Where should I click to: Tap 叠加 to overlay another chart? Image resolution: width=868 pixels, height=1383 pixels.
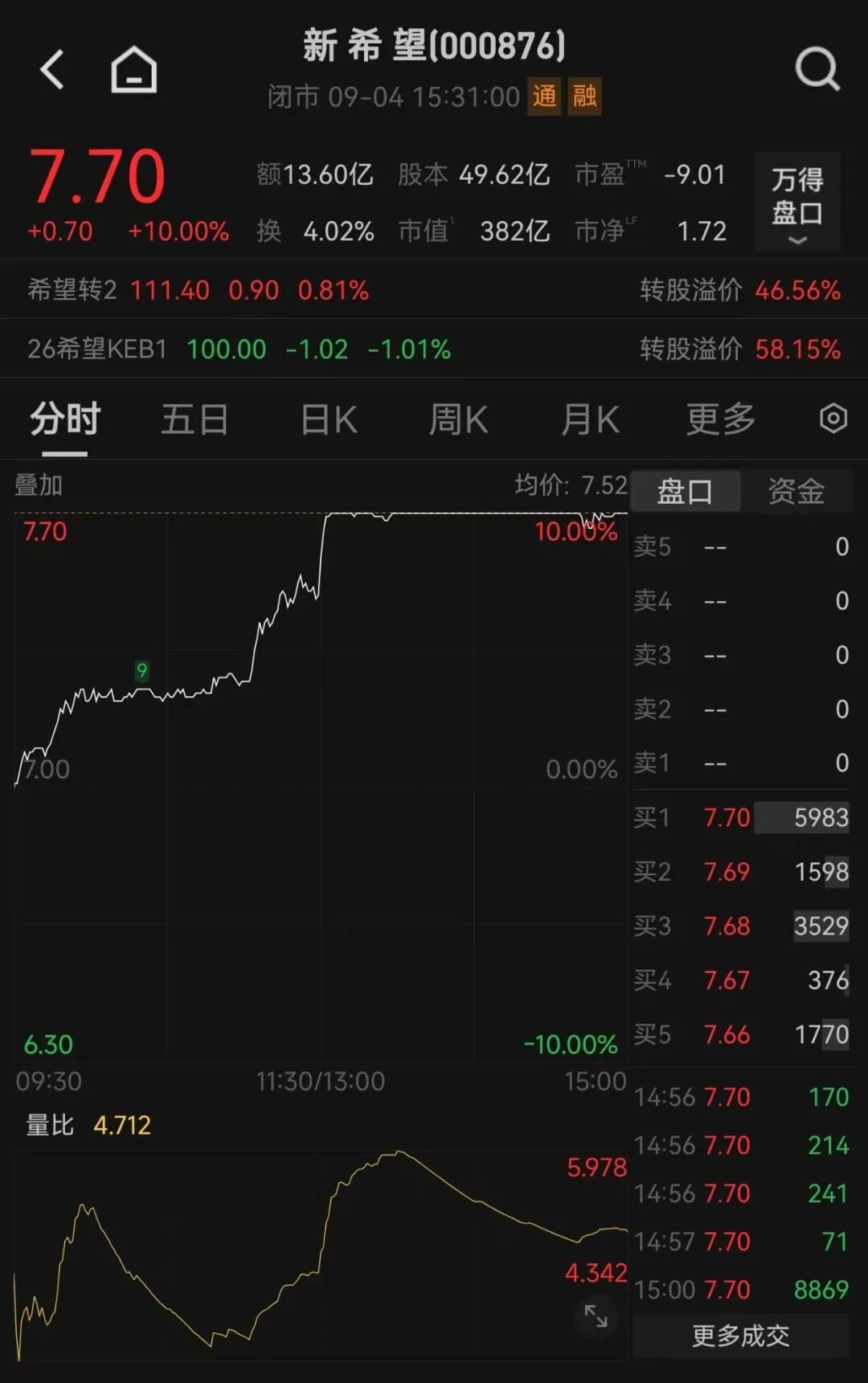tap(39, 485)
